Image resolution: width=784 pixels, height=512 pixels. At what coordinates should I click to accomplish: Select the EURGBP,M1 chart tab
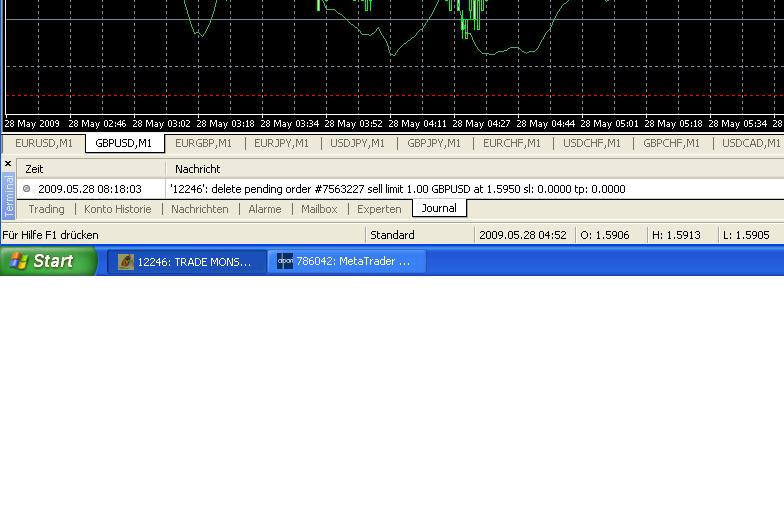(203, 143)
